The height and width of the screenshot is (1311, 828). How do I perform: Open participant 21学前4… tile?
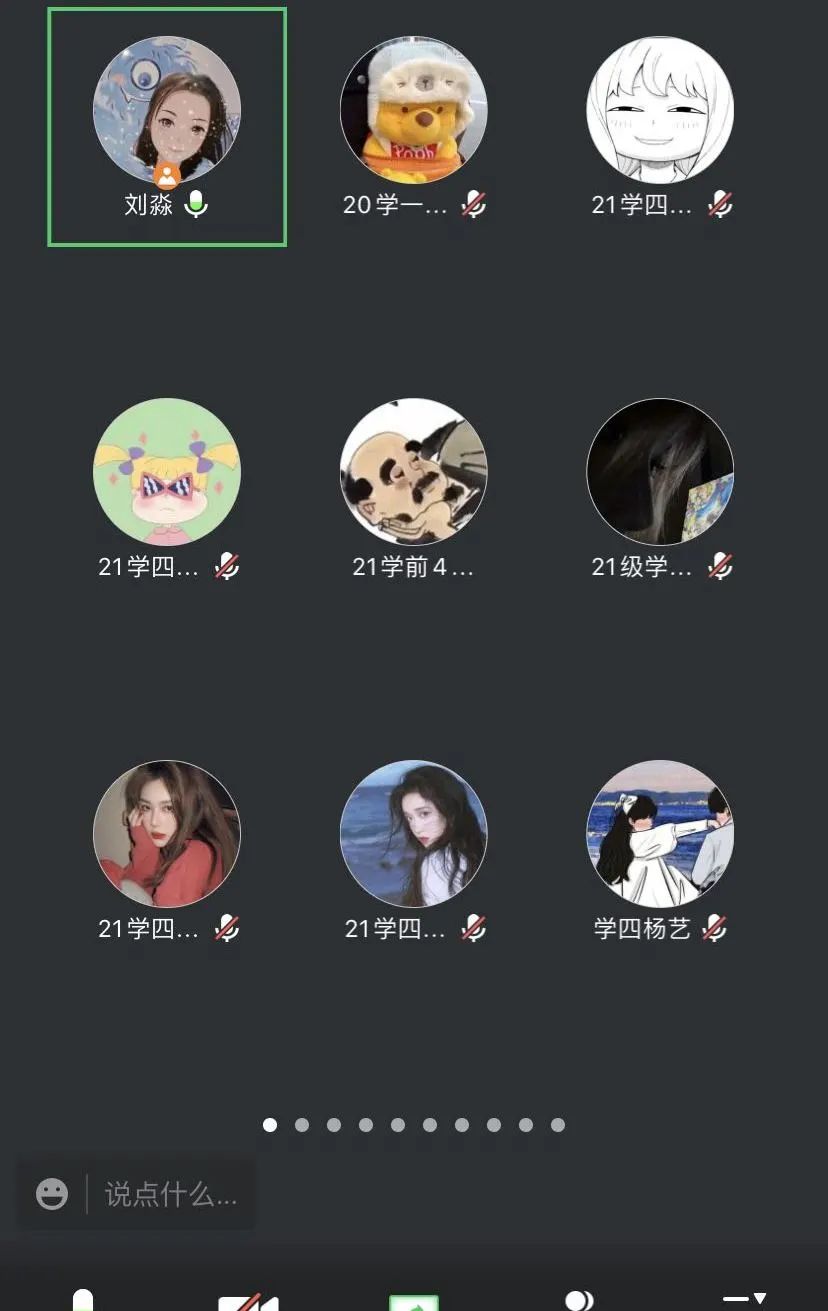(413, 472)
